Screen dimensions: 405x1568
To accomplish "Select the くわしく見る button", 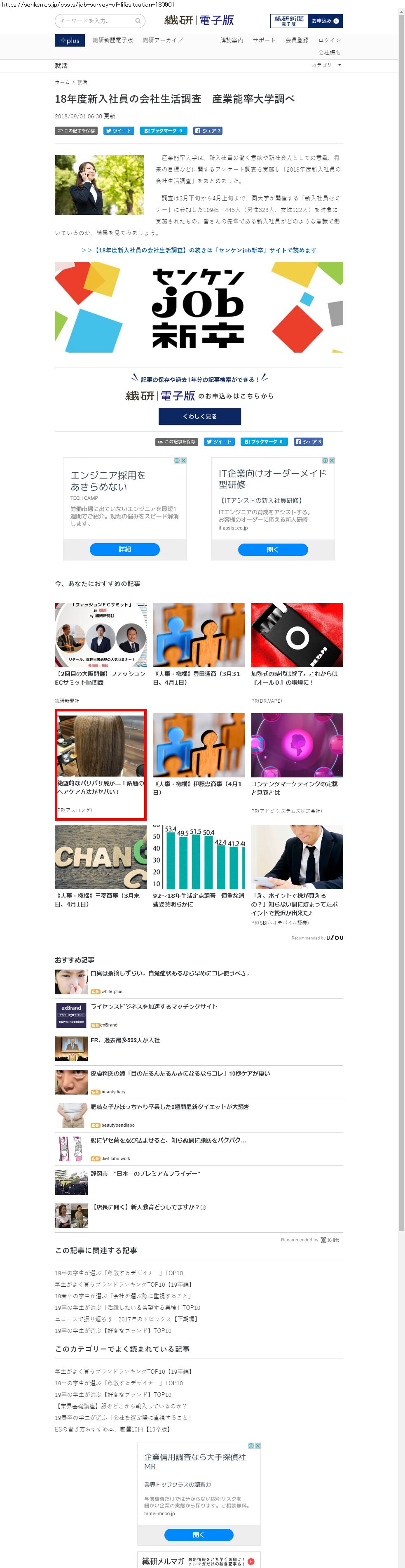I will click(x=199, y=417).
